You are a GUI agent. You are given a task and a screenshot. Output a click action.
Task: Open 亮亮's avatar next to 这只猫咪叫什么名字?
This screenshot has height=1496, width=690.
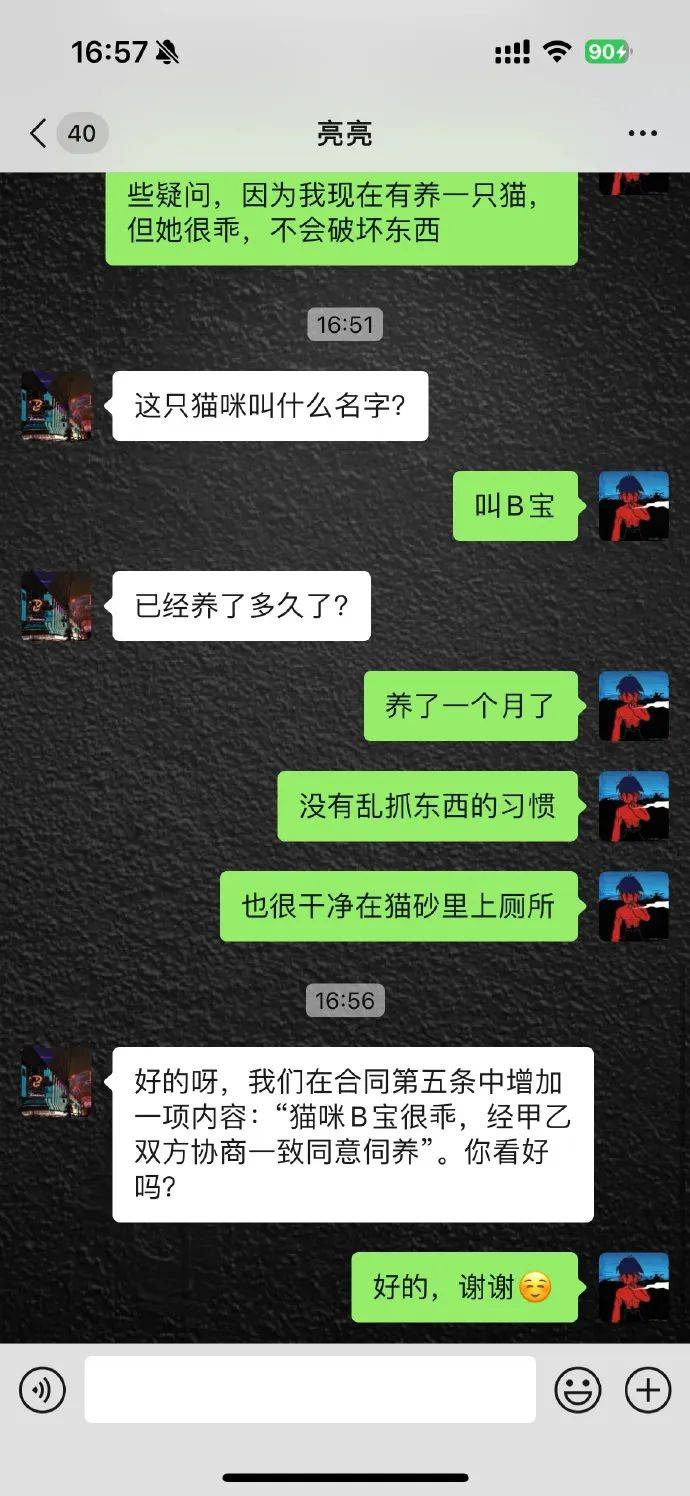pos(57,406)
